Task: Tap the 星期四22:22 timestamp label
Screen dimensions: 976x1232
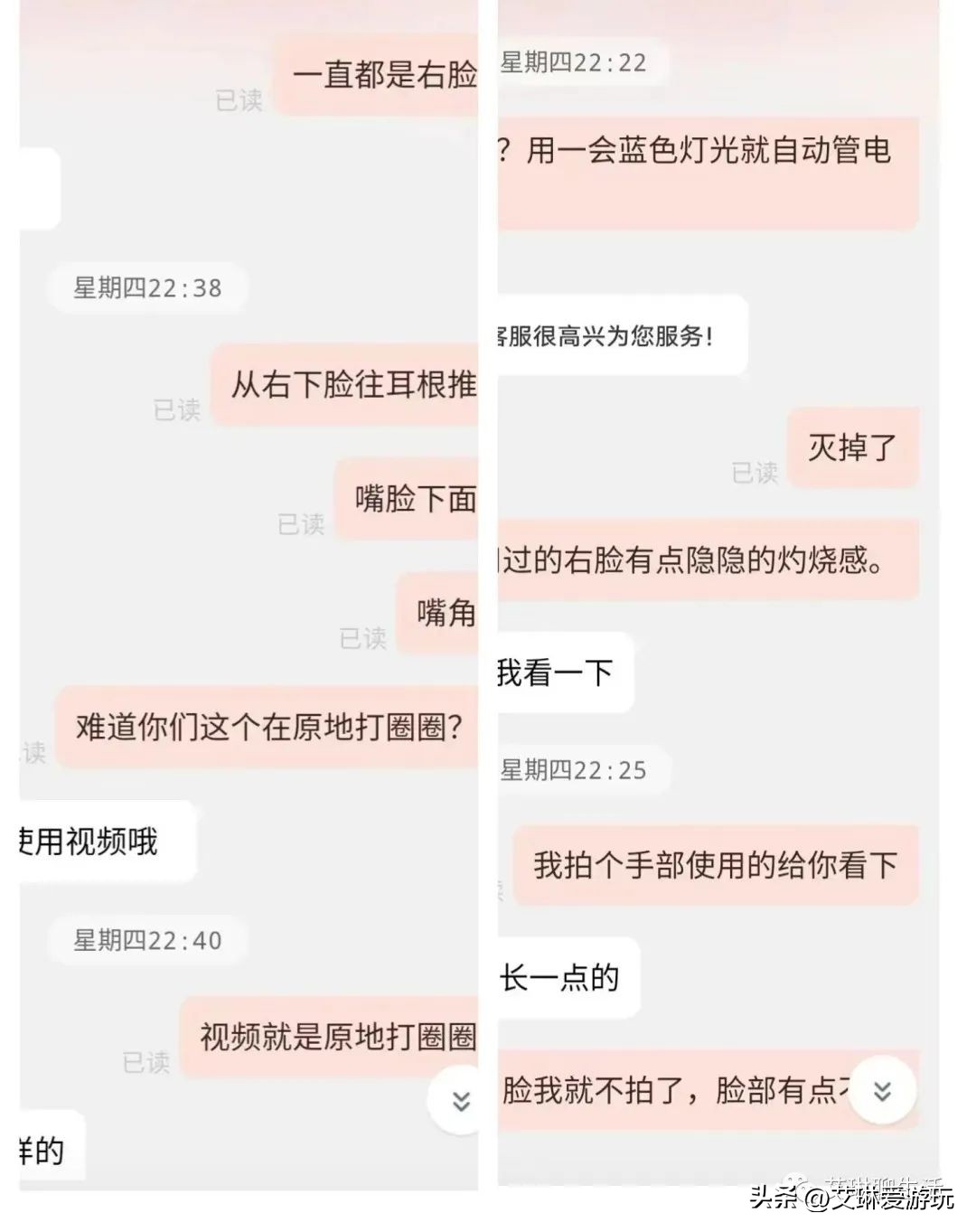Action: [x=573, y=63]
